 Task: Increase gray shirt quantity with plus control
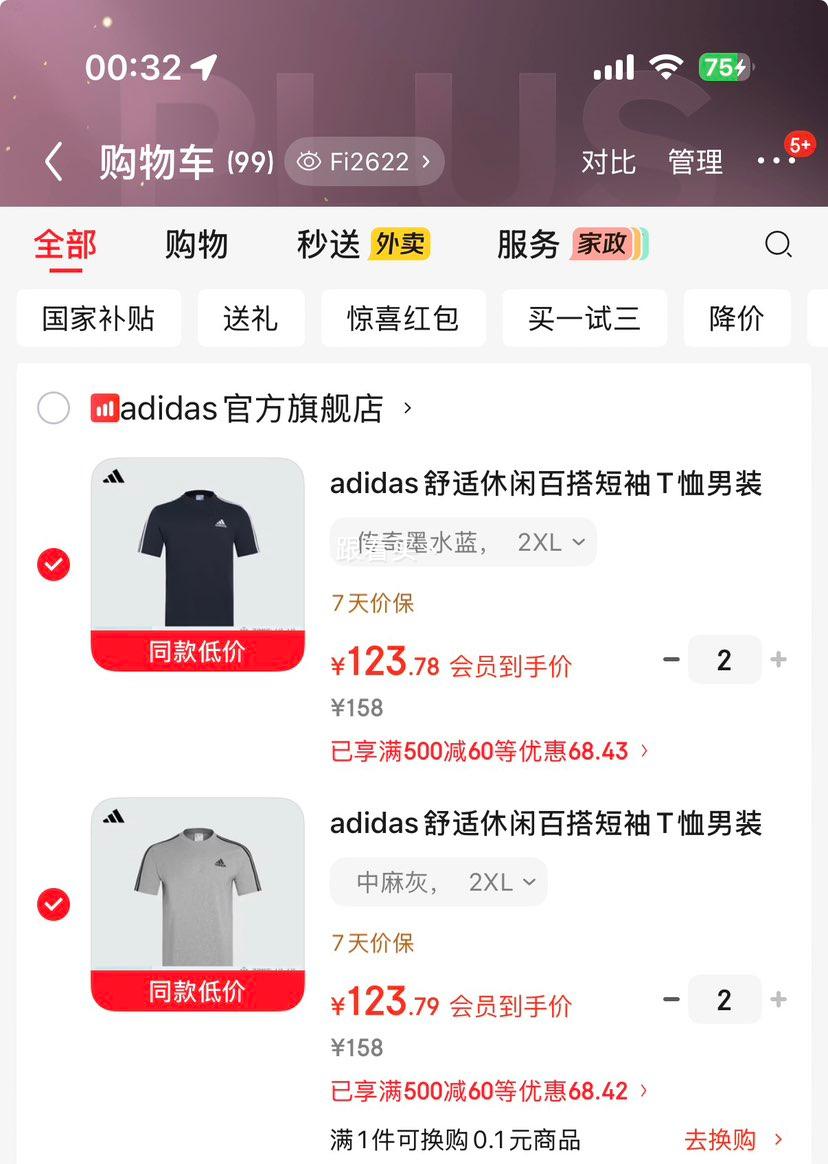pyautogui.click(x=776, y=998)
